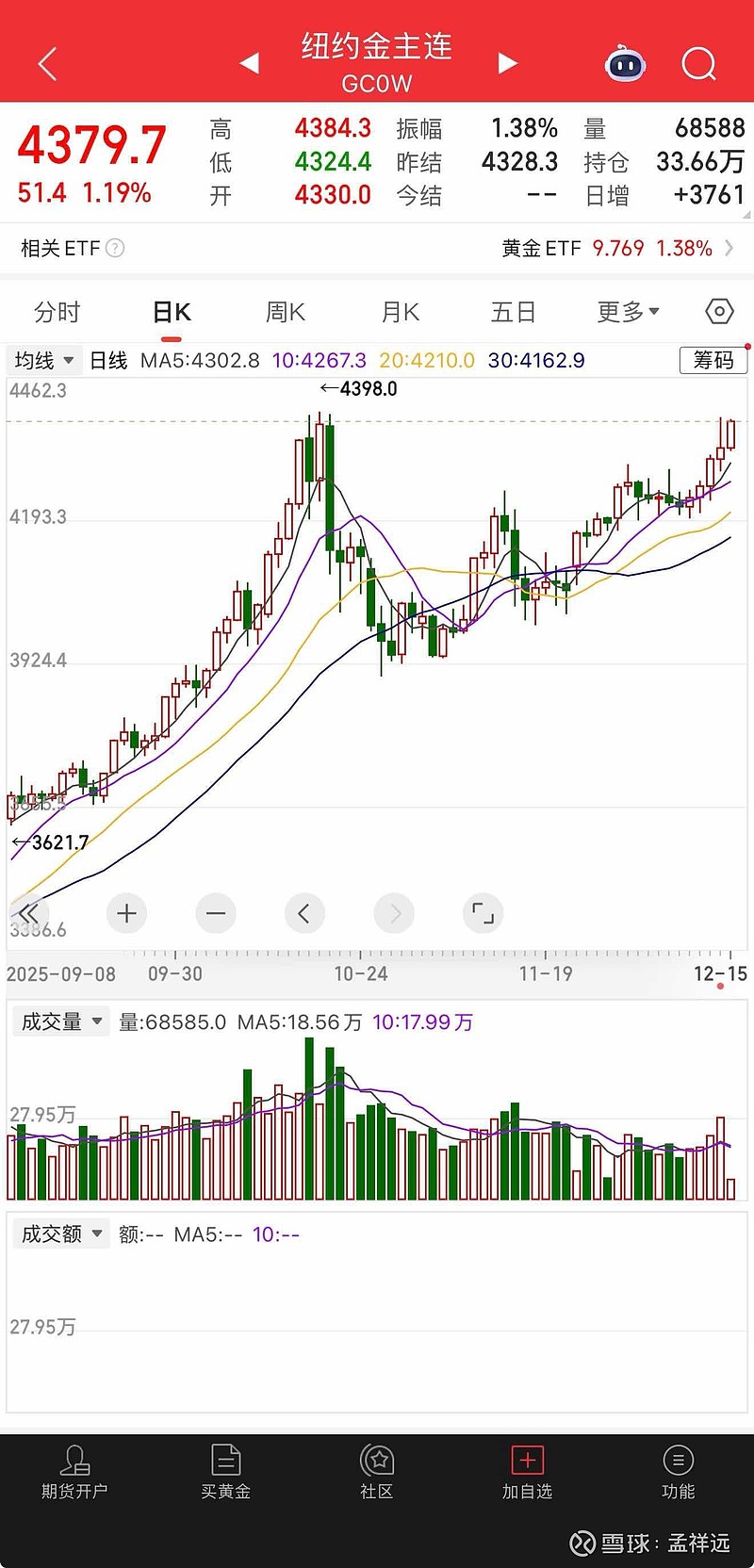Open 期货开户 in the bottom bar
The width and height of the screenshot is (754, 1568).
[74, 1473]
